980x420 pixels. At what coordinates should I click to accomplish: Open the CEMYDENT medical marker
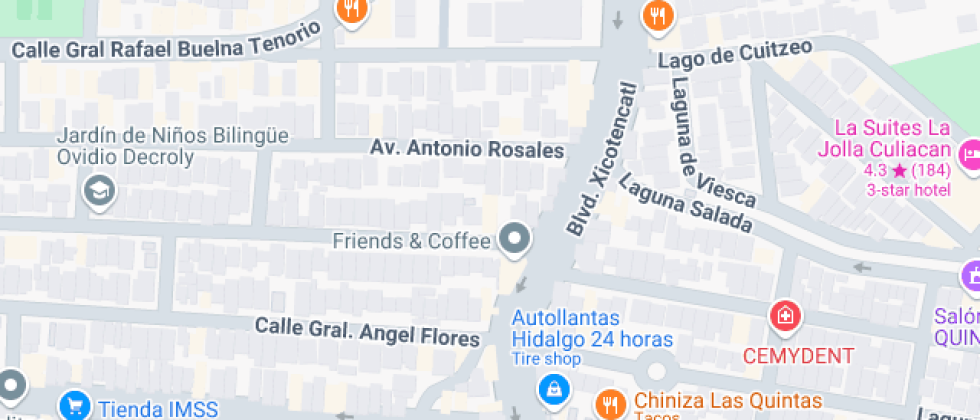pyautogui.click(x=785, y=316)
